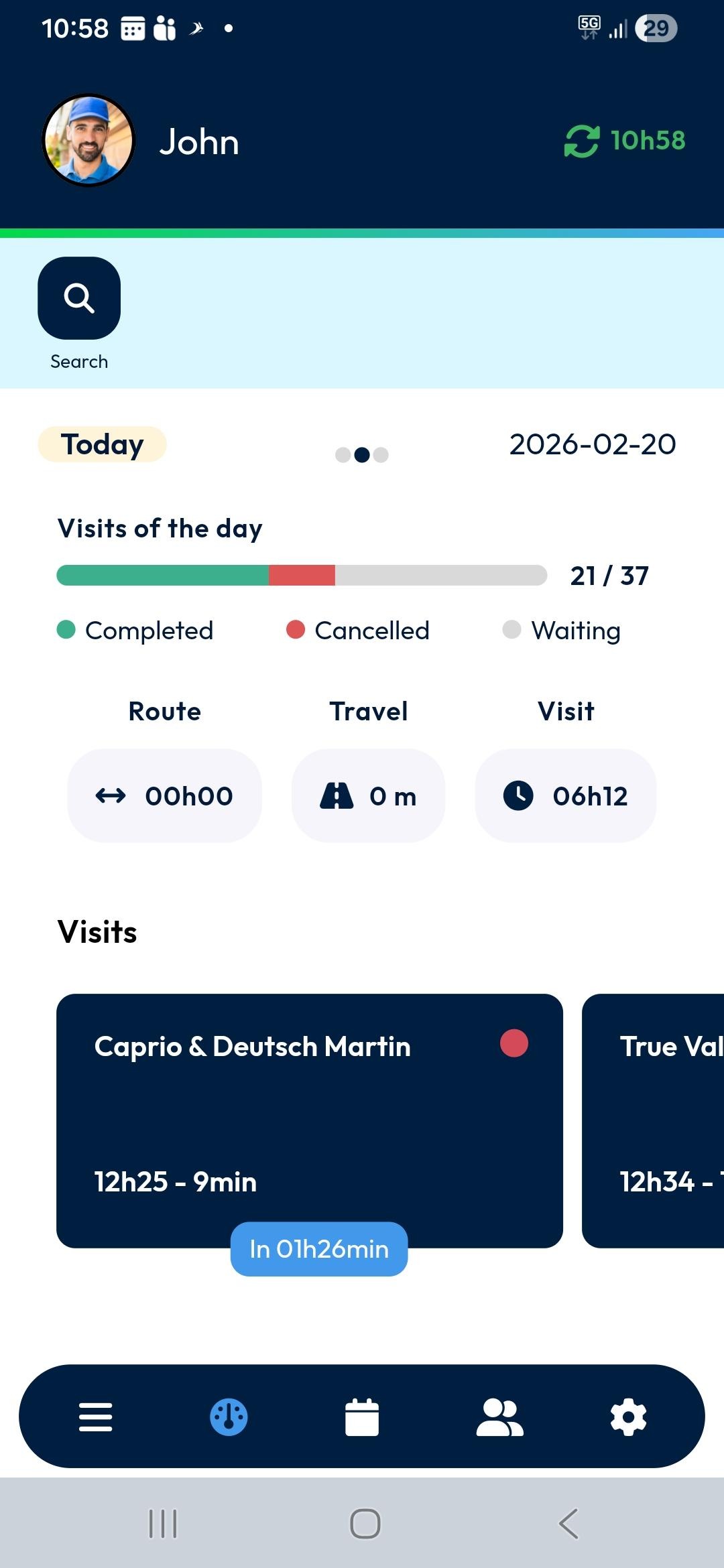Image resolution: width=724 pixels, height=1568 pixels.
Task: Open the customers people tab
Action: tap(499, 1417)
